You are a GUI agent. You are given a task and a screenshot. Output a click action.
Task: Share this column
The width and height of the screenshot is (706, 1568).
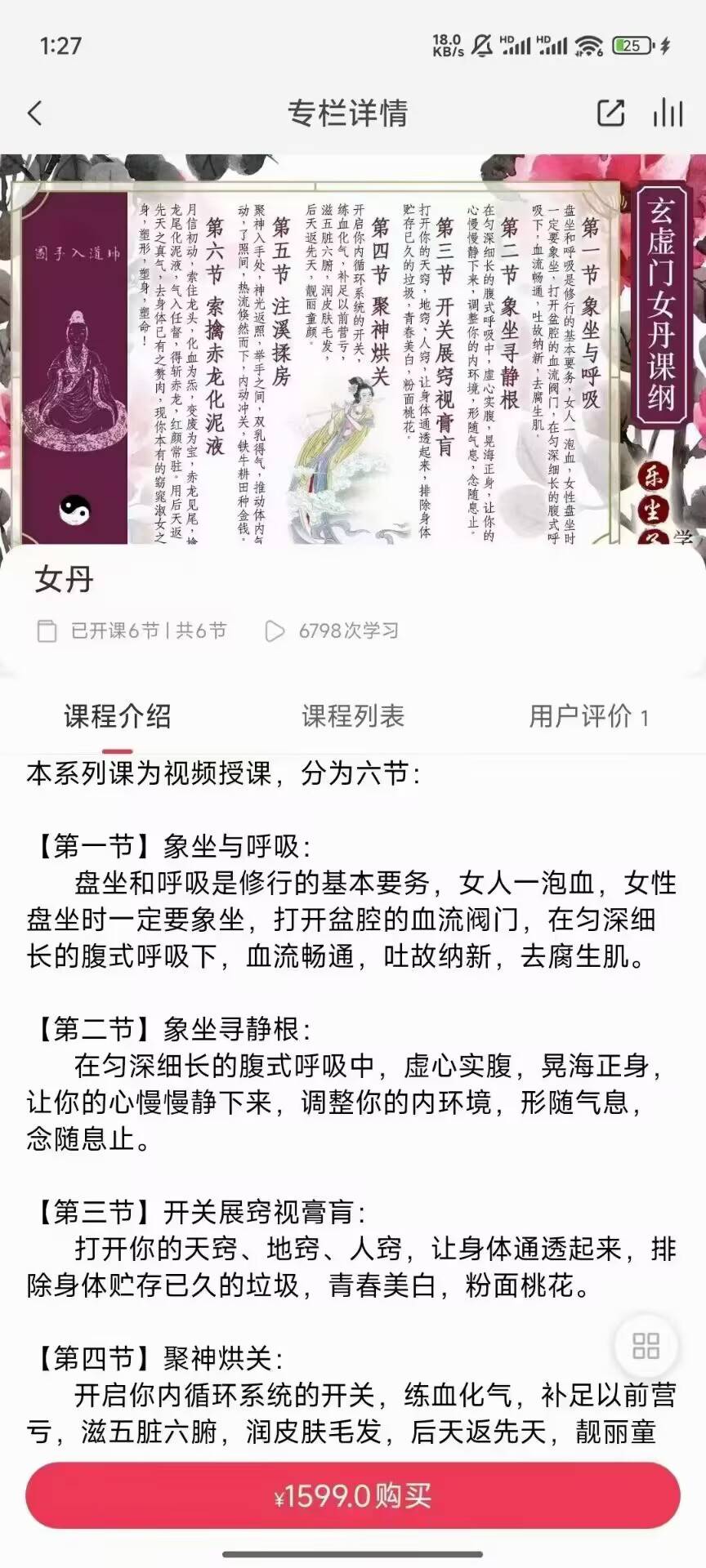[x=610, y=113]
